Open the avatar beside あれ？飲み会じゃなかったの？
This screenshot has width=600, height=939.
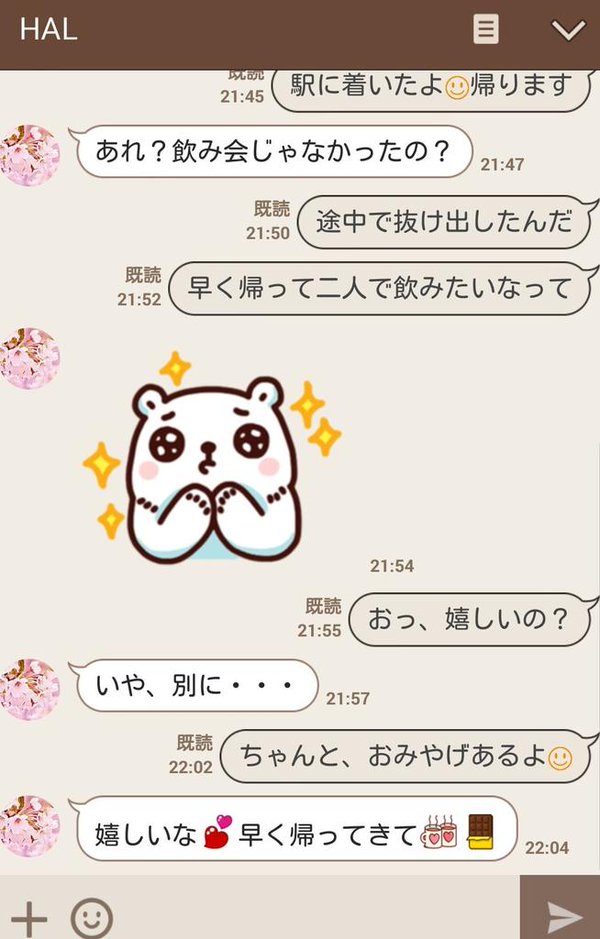pyautogui.click(x=30, y=155)
